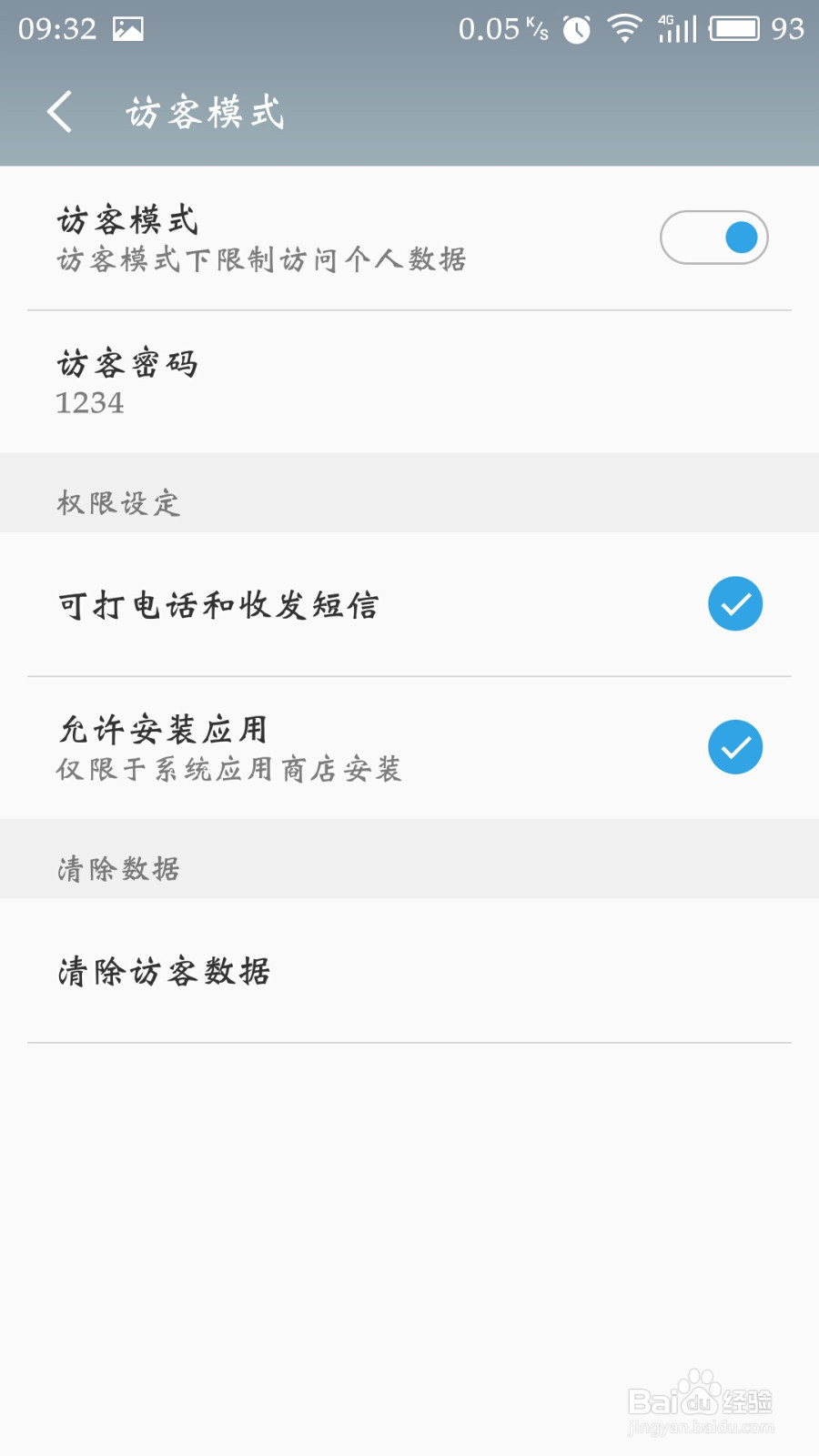The height and width of the screenshot is (1456, 819).
Task: Disable the 访客模式 switch
Action: (x=713, y=237)
